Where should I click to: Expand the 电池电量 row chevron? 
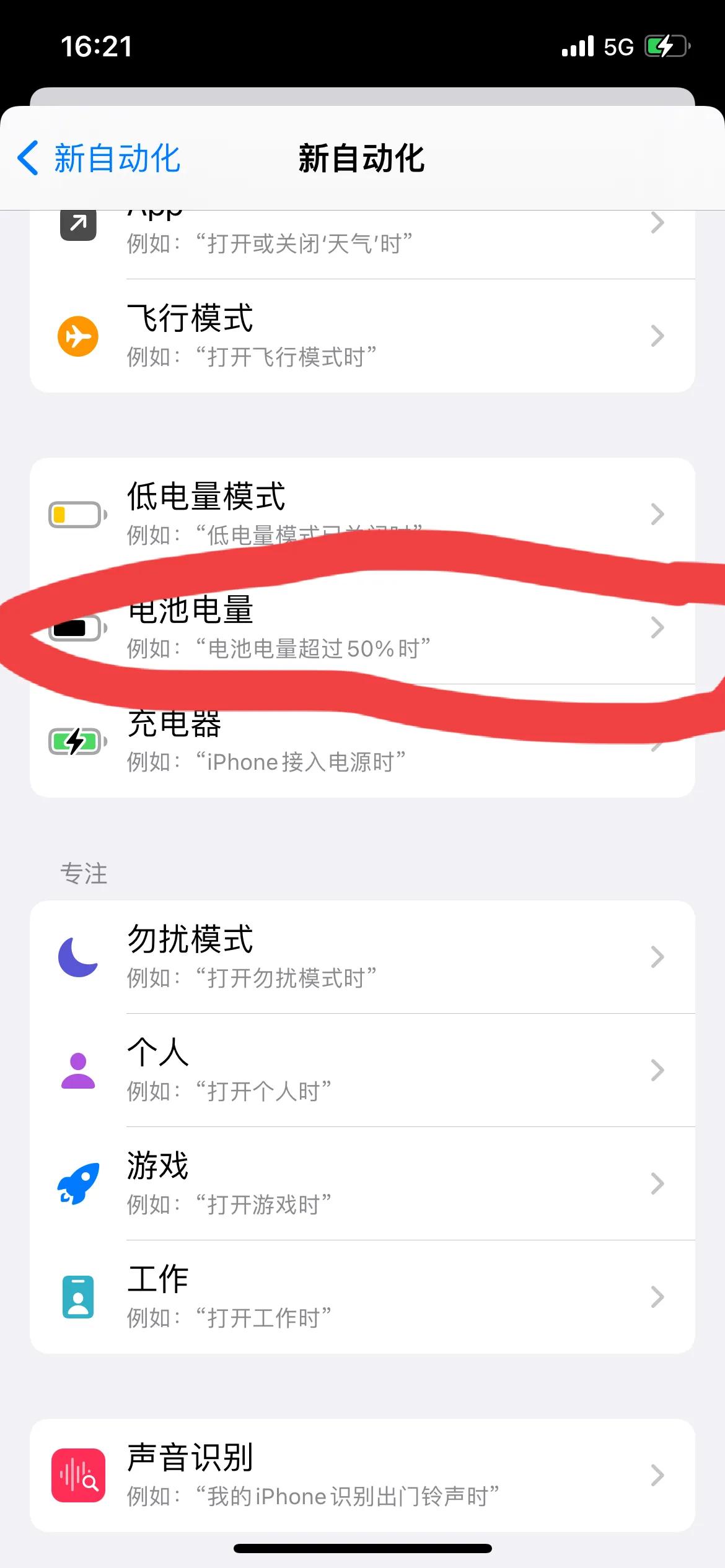pyautogui.click(x=658, y=629)
